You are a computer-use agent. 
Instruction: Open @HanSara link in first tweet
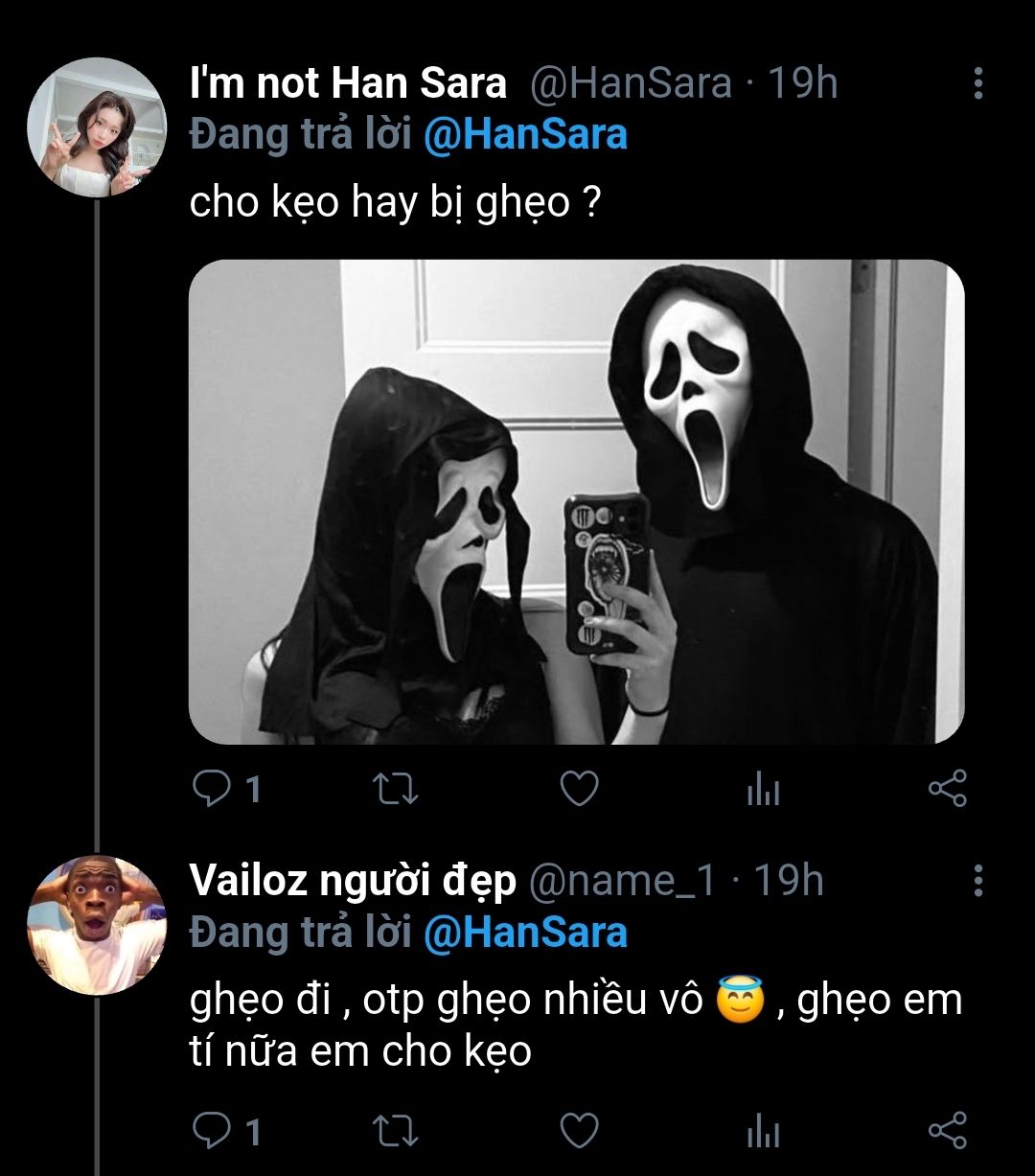tap(525, 134)
